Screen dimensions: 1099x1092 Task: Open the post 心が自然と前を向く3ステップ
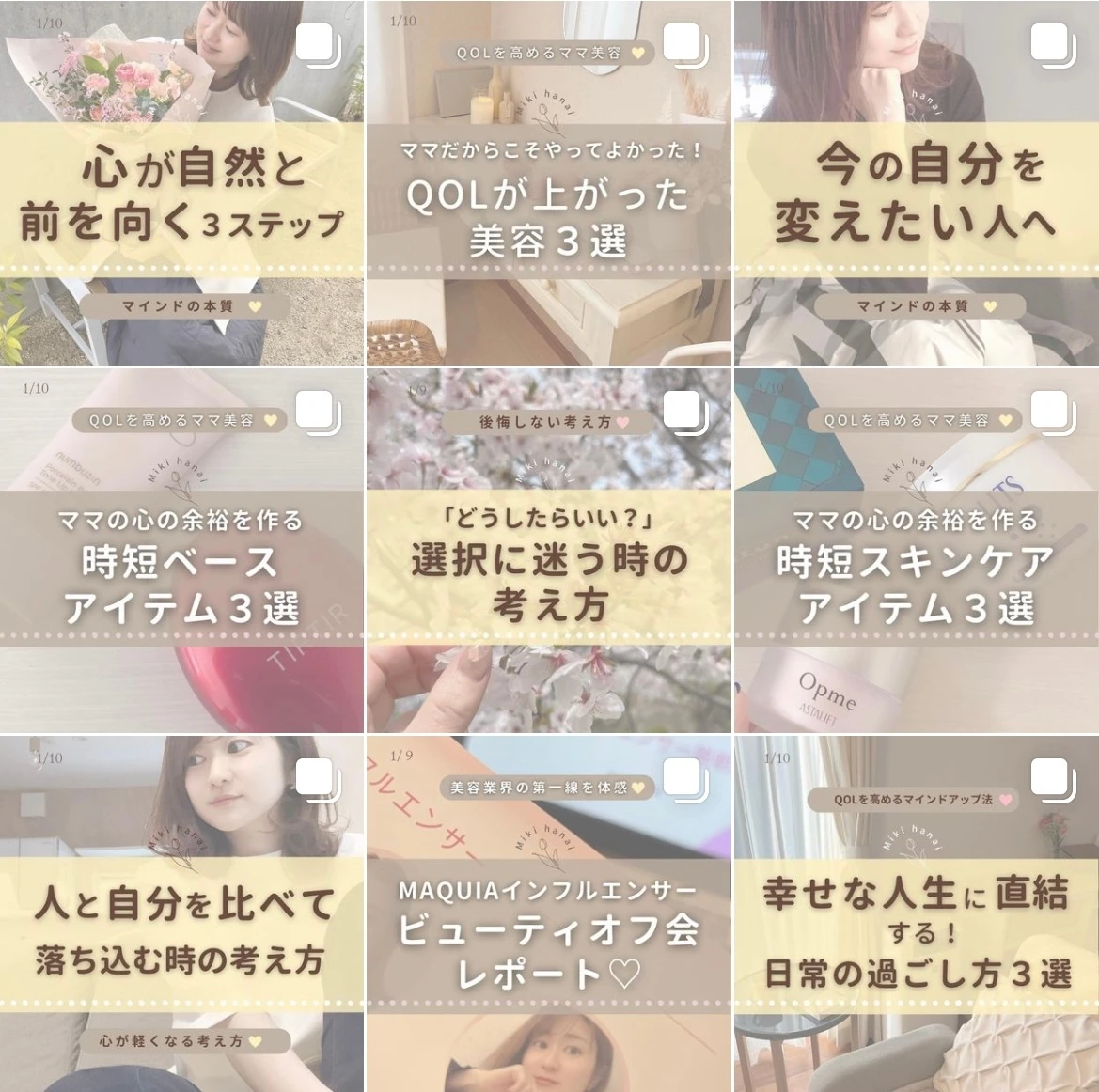coord(181,183)
